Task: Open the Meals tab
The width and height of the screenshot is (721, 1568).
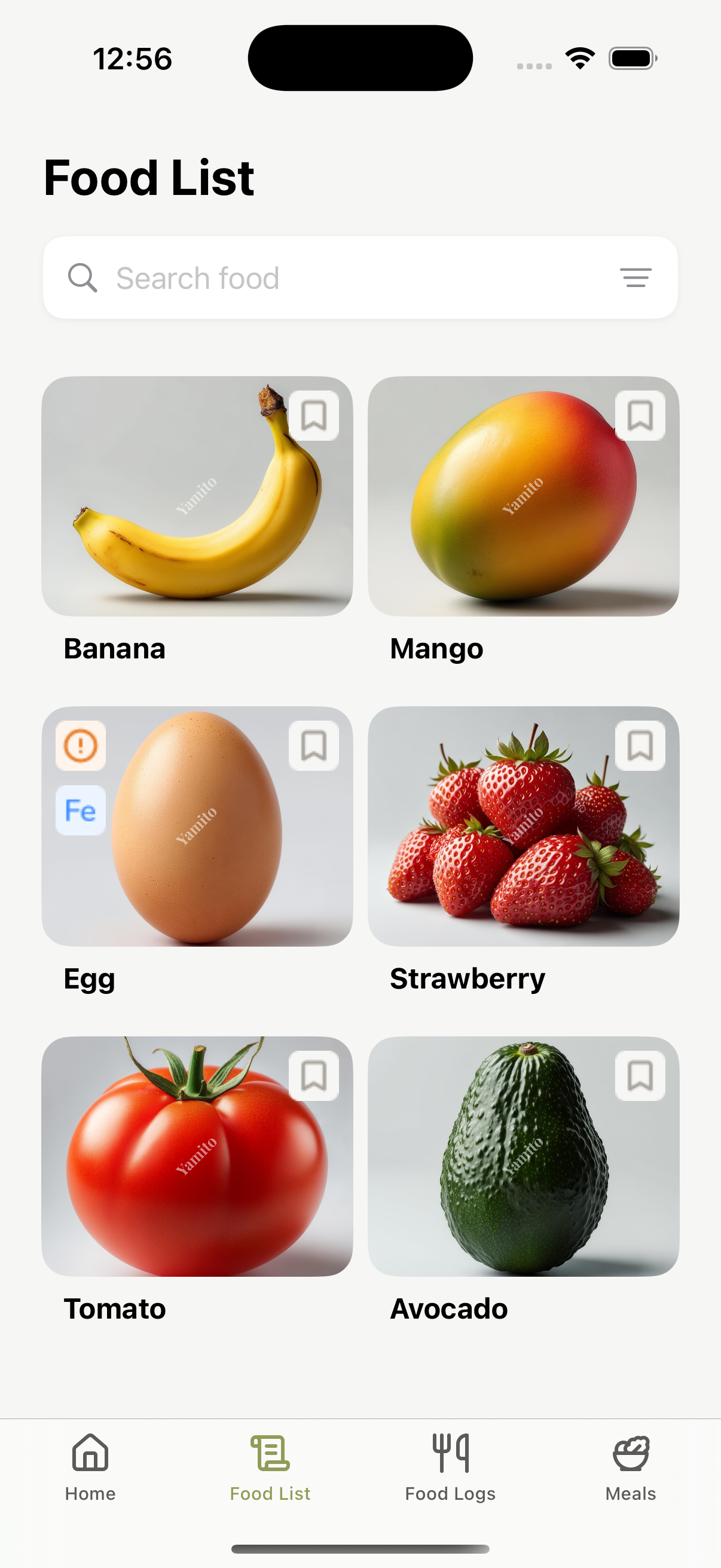Action: pyautogui.click(x=630, y=1468)
